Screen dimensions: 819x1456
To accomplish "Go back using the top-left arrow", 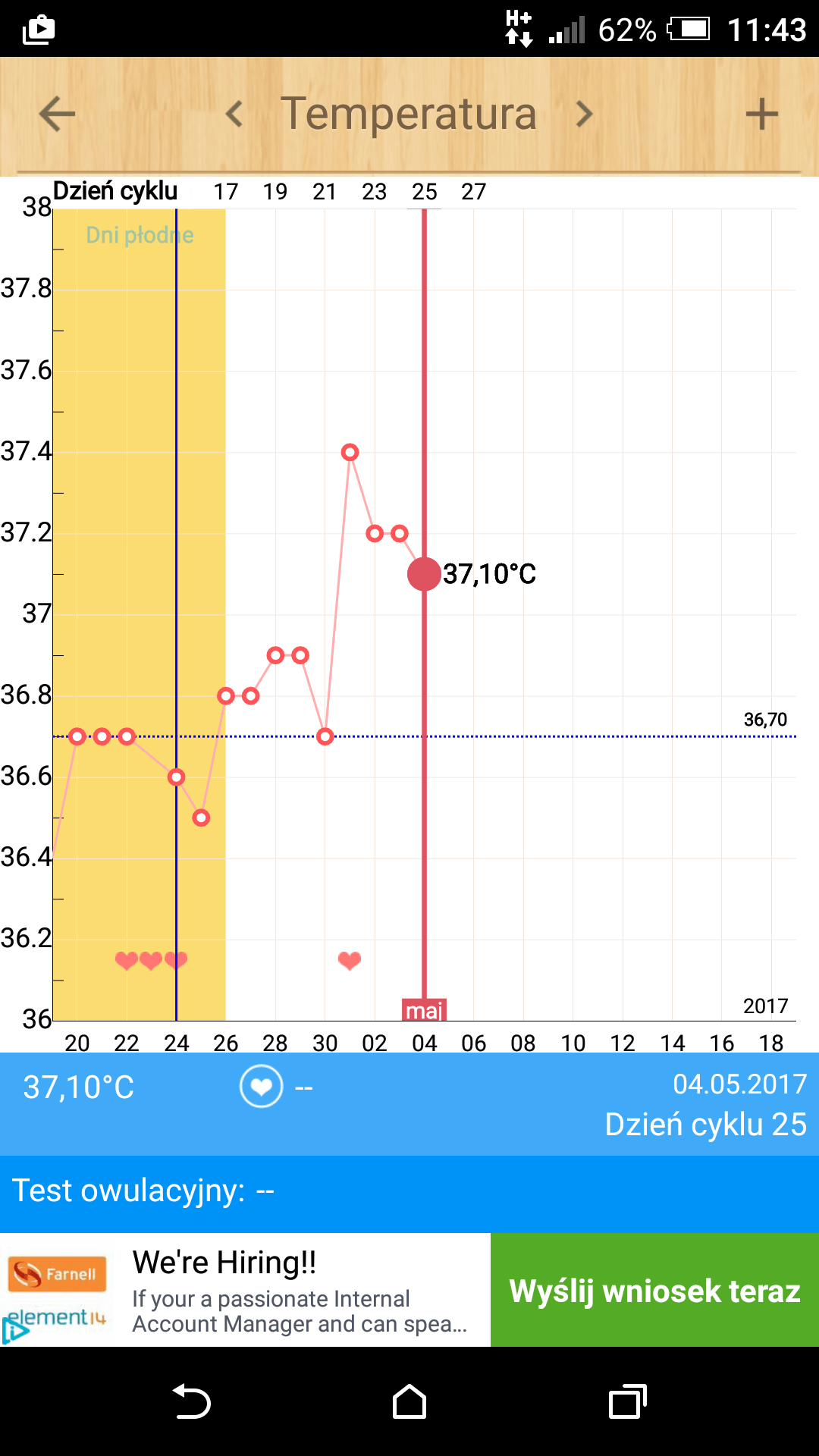I will click(x=57, y=115).
